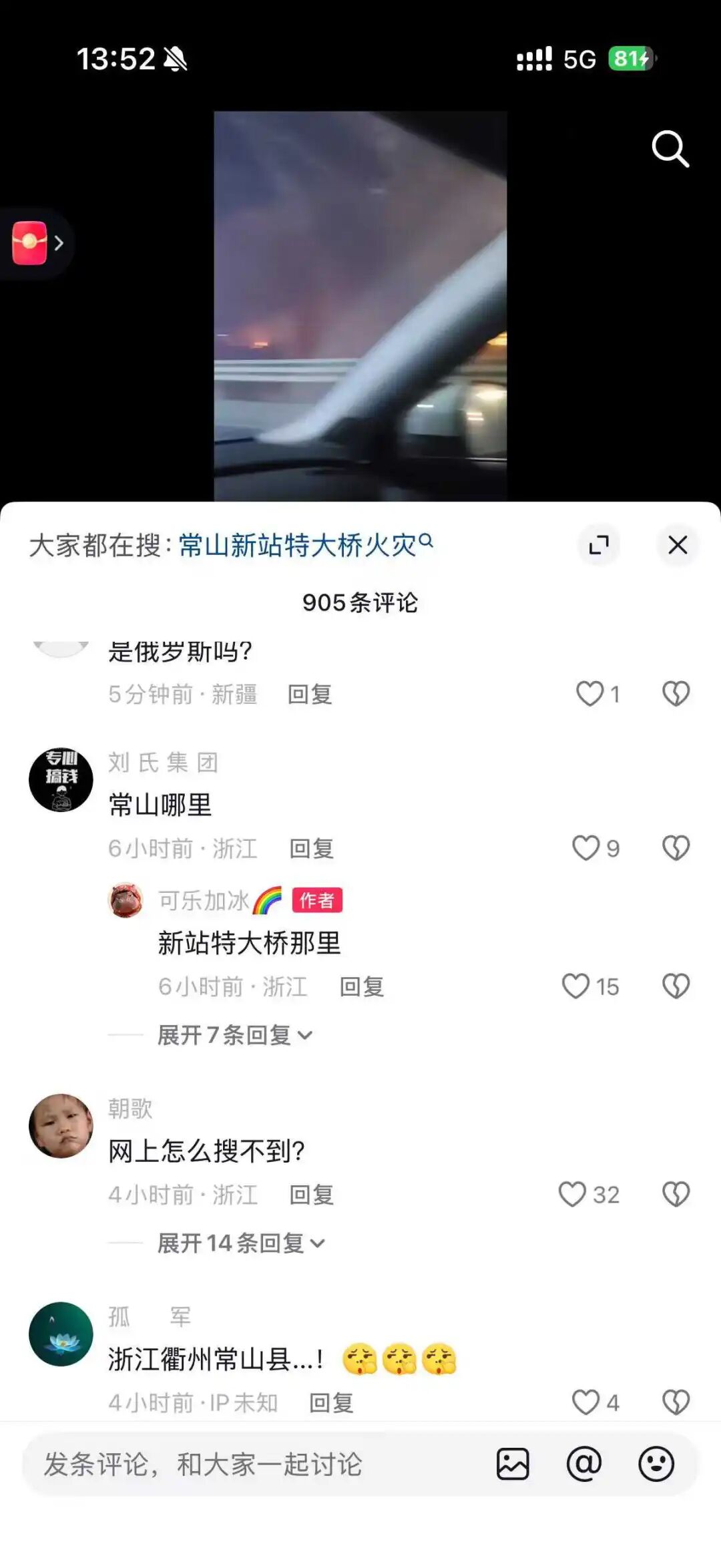Reply to 刘氏集团's comment
721x1568 pixels.
pyautogui.click(x=311, y=849)
